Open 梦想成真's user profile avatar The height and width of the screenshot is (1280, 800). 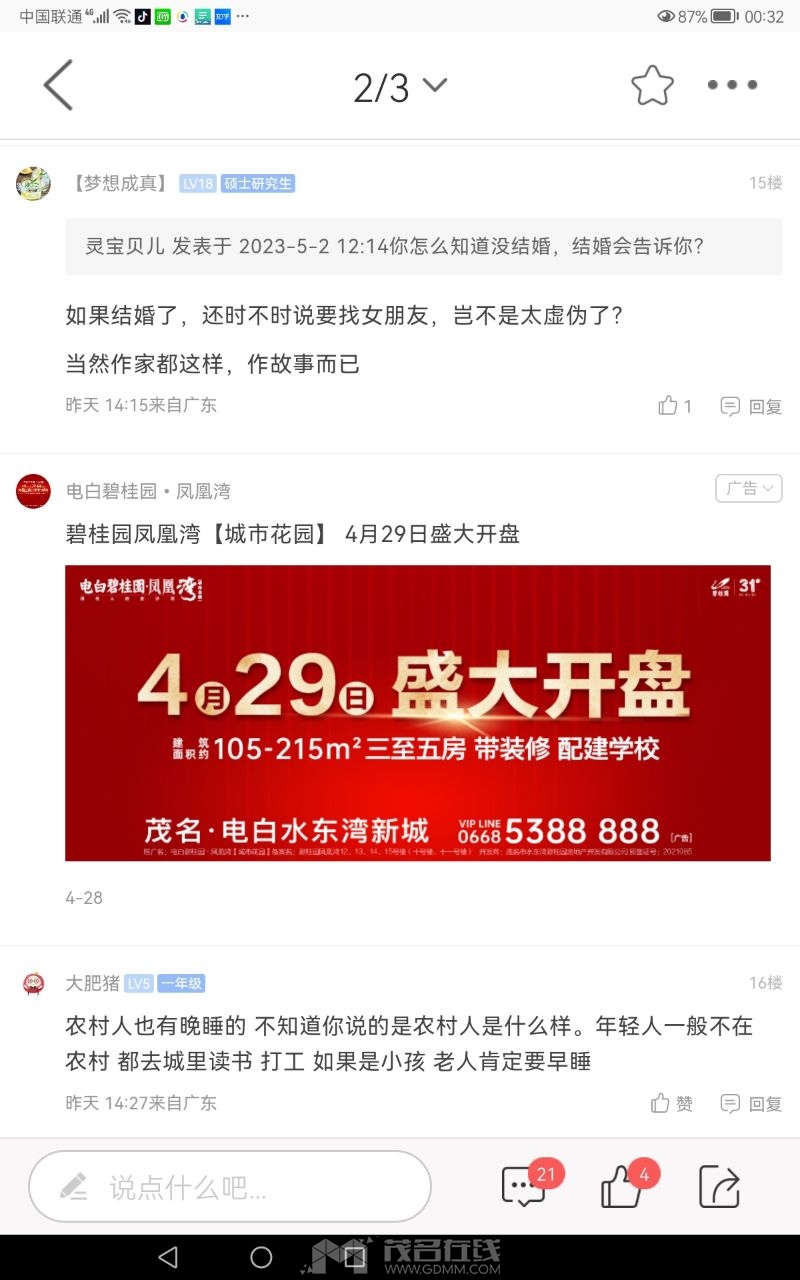(33, 184)
